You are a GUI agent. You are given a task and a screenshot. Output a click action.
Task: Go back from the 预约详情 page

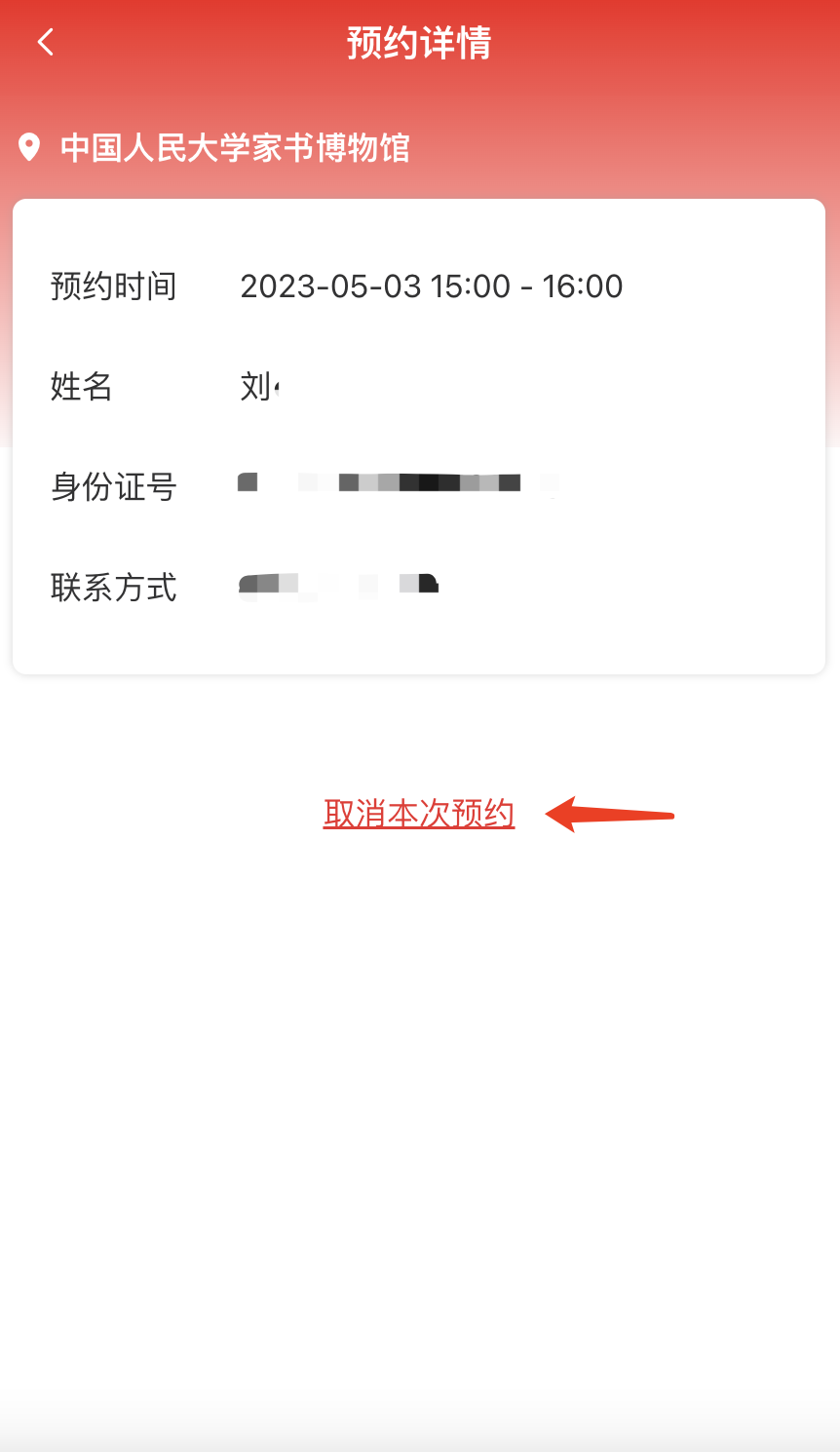tap(45, 42)
